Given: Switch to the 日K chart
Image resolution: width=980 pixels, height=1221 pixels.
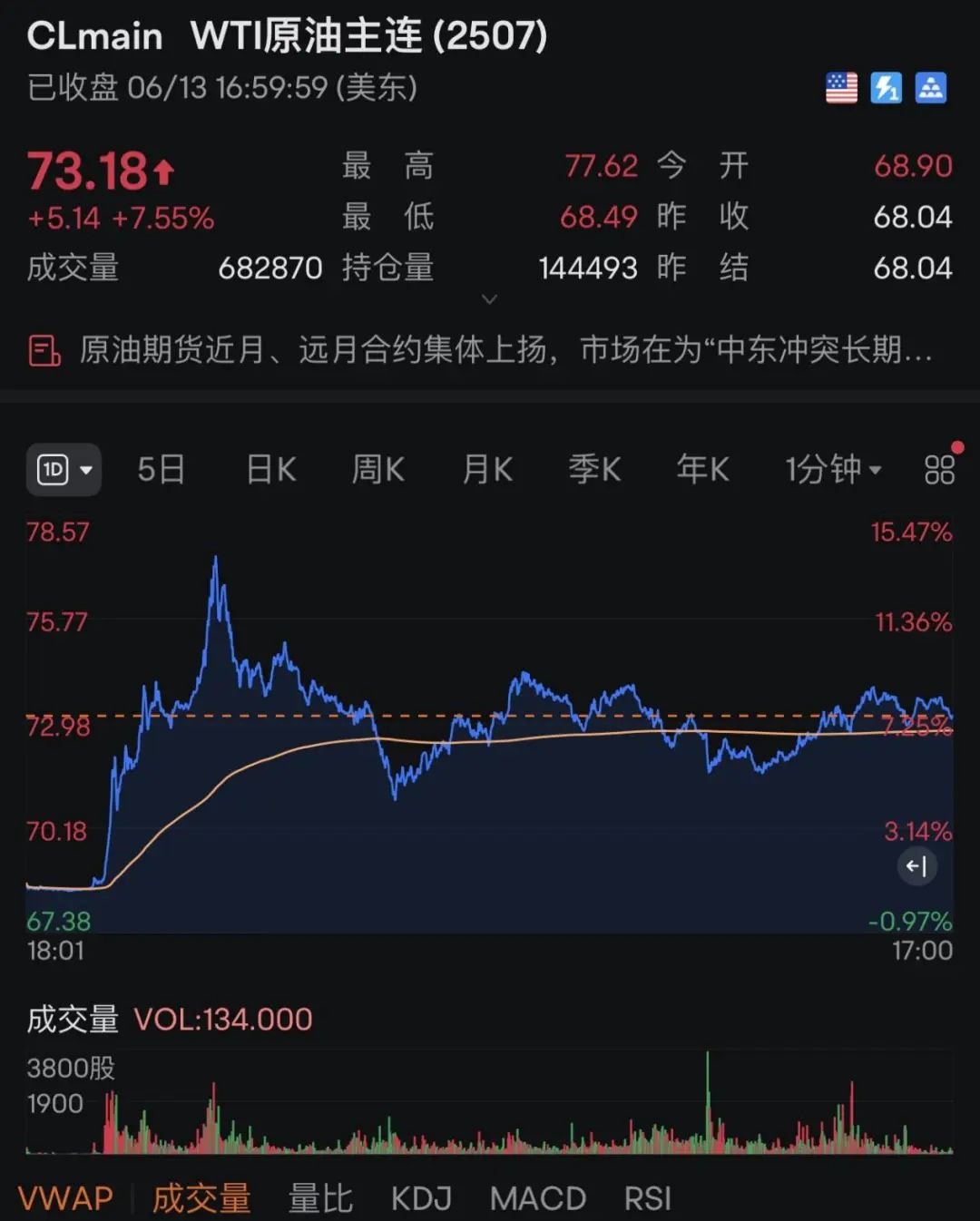Looking at the screenshot, I should pos(270,470).
